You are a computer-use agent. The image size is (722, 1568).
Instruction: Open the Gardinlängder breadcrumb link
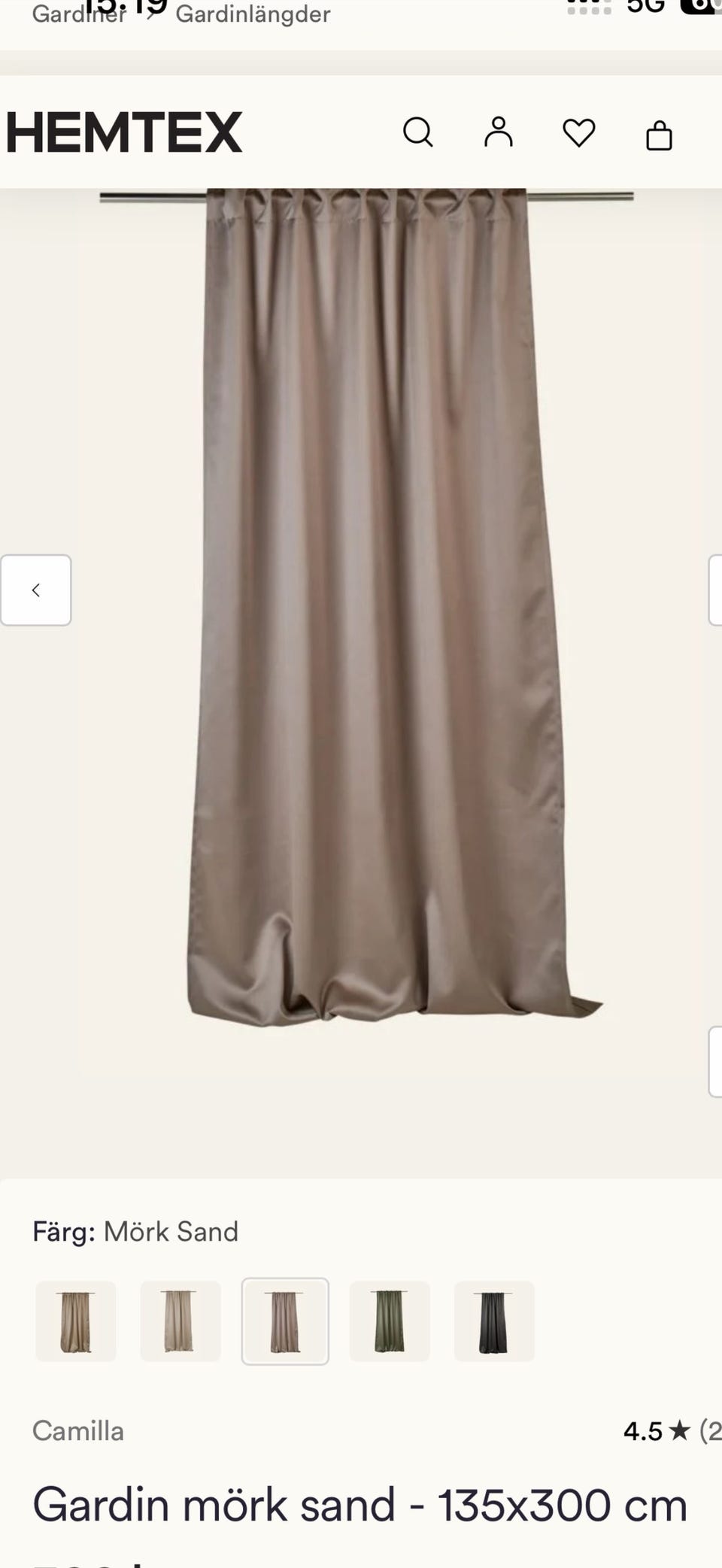tap(253, 14)
